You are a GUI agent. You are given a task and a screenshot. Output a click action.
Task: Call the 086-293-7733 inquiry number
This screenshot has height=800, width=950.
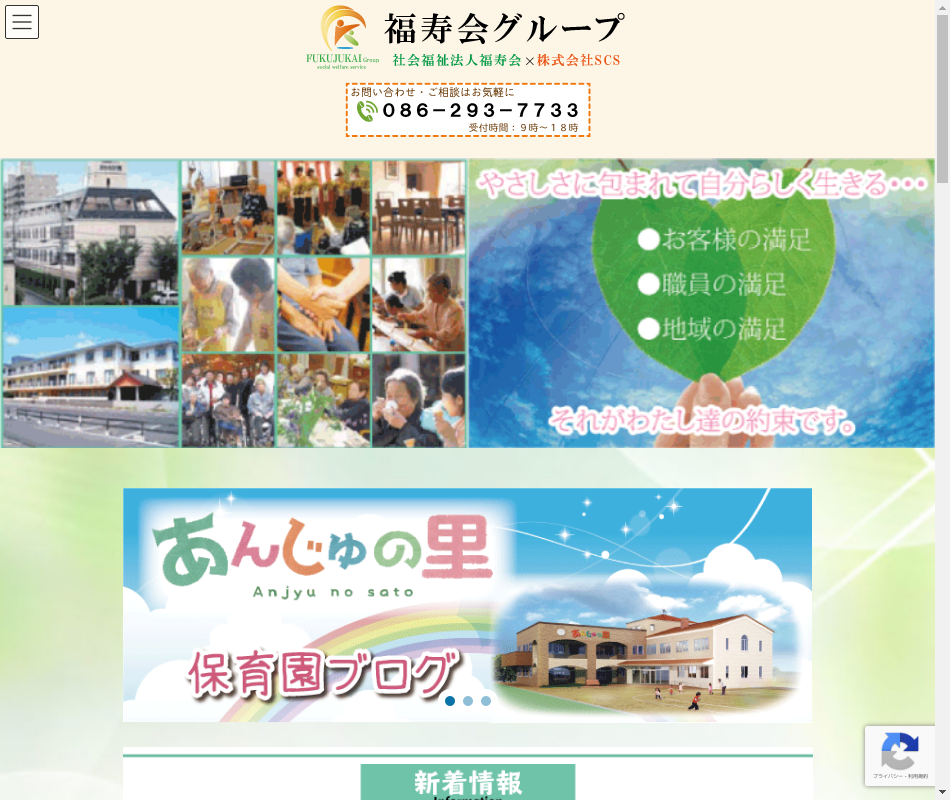468,110
